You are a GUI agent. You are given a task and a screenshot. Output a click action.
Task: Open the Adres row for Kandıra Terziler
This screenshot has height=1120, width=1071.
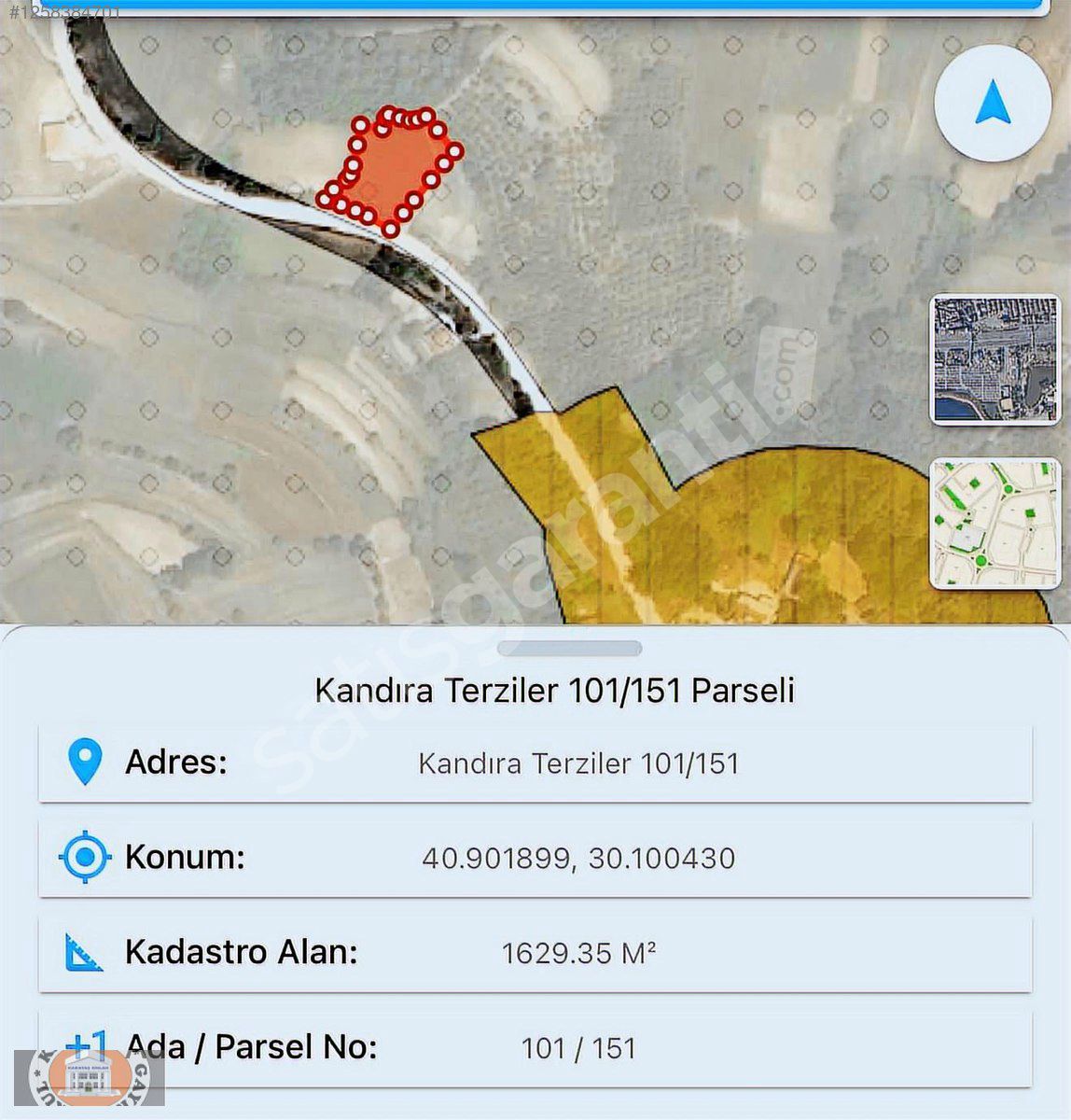click(535, 763)
